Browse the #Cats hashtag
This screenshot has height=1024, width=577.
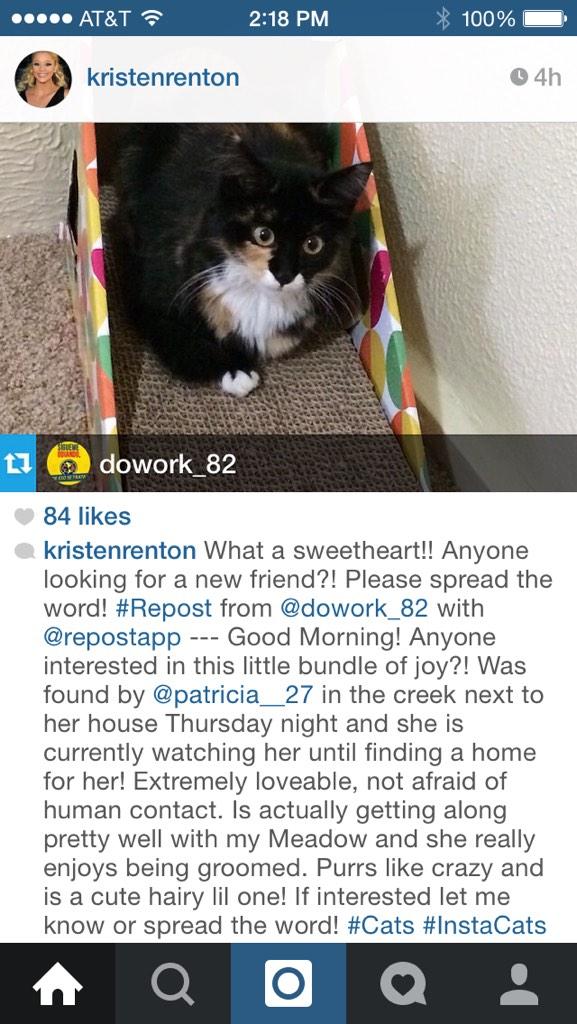point(382,925)
